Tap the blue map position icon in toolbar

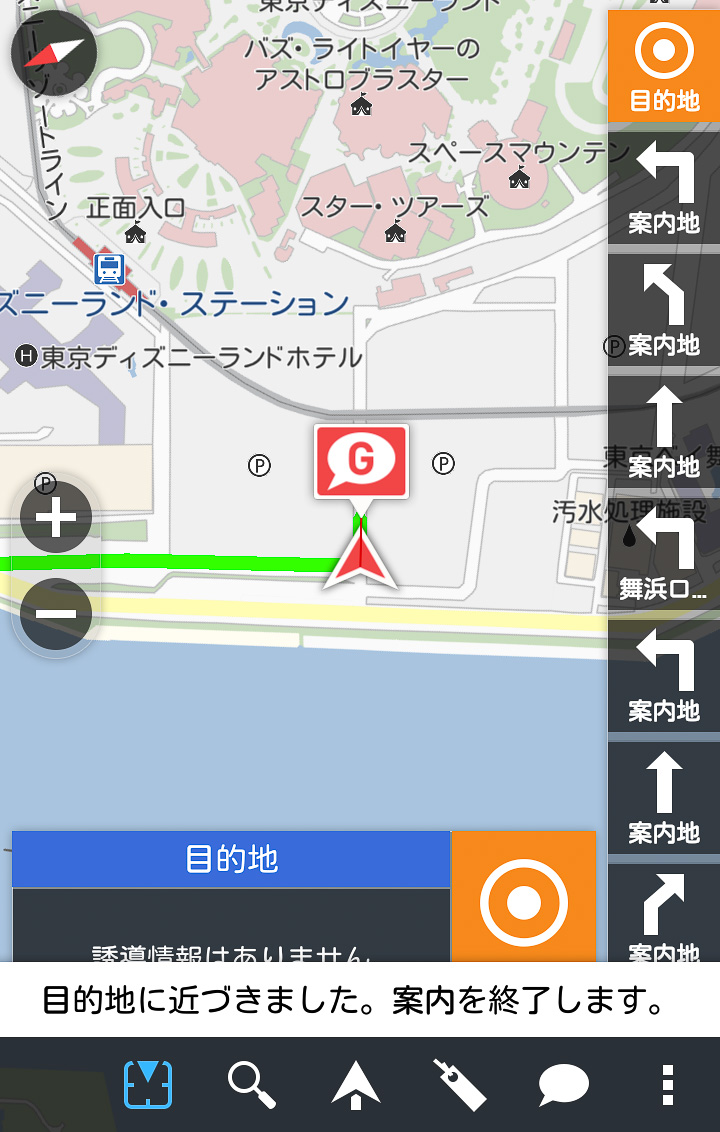tap(148, 1085)
